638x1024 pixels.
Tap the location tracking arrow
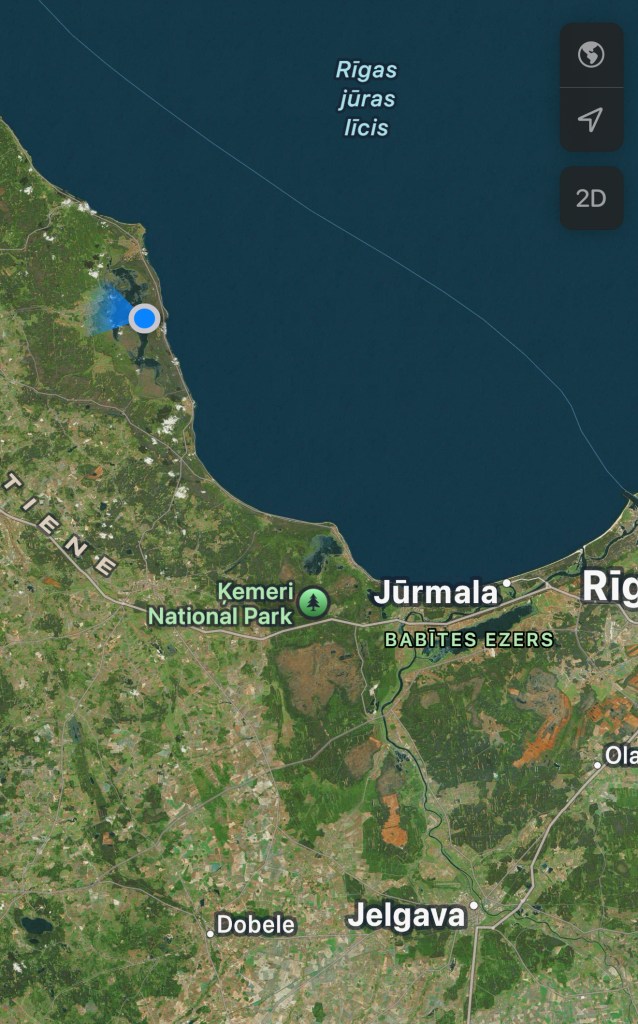(x=591, y=120)
